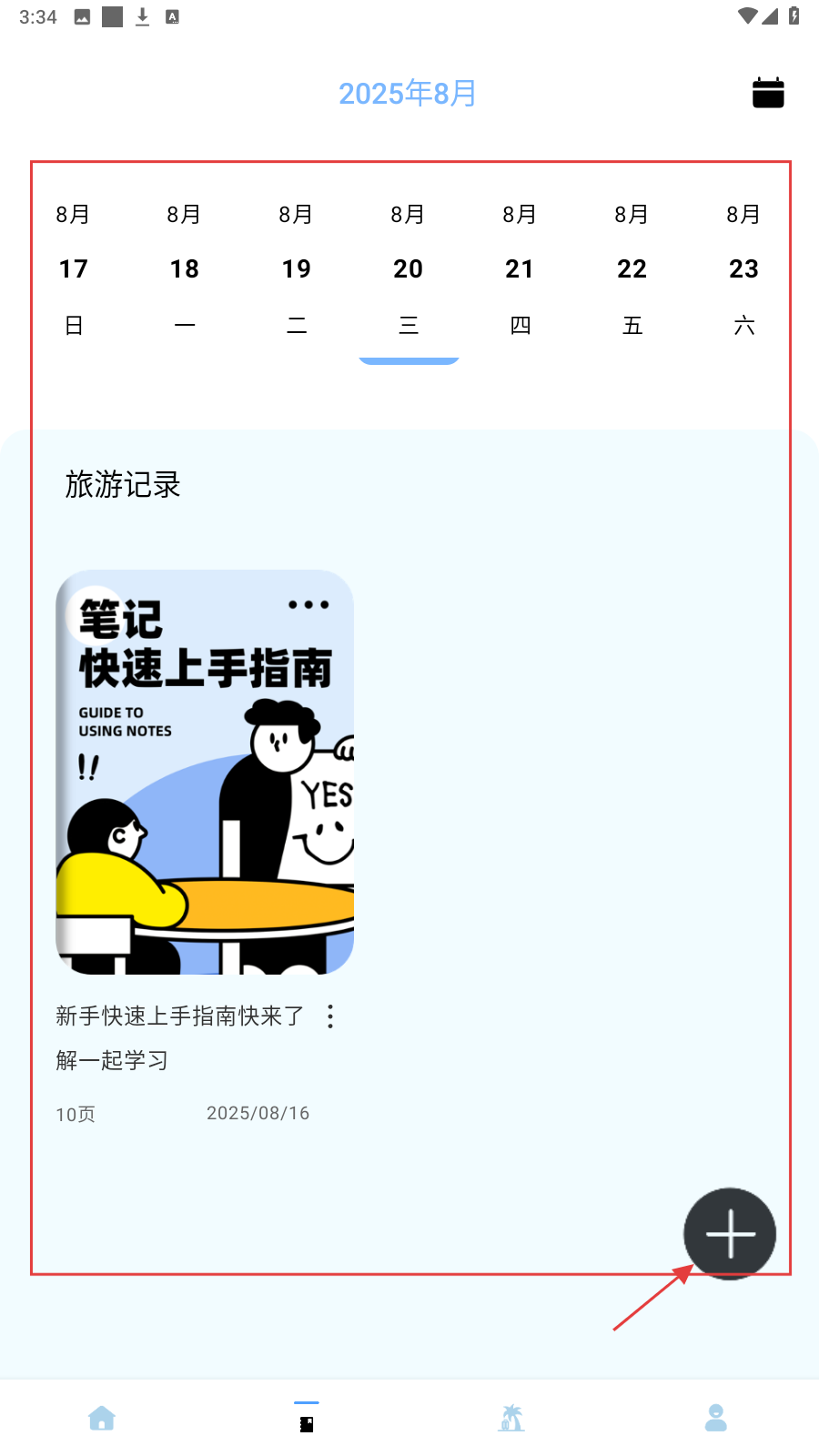The image size is (819, 1456).
Task: Open the three-dot menu on the notebook cover
Action: click(308, 605)
